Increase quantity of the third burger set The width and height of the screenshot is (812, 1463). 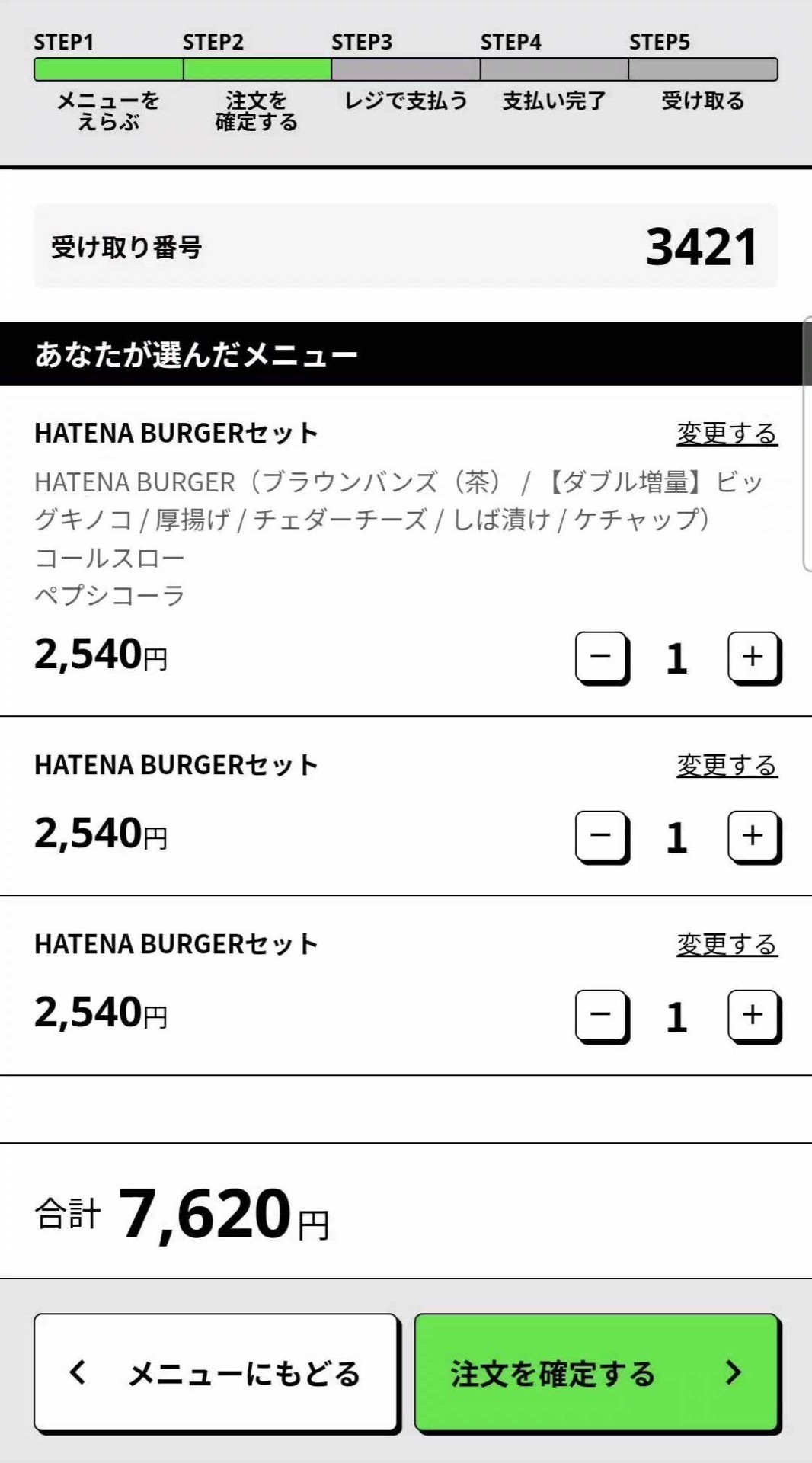point(753,1015)
